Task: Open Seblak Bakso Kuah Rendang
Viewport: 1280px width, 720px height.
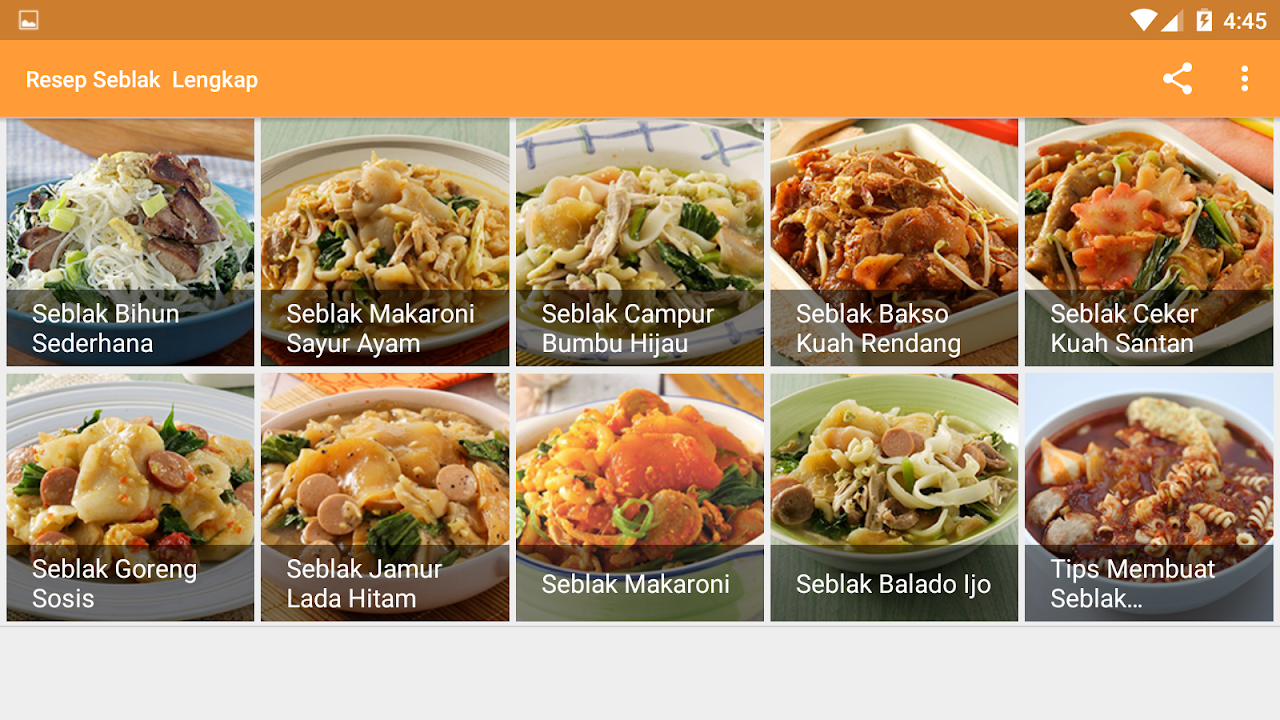Action: (x=894, y=242)
